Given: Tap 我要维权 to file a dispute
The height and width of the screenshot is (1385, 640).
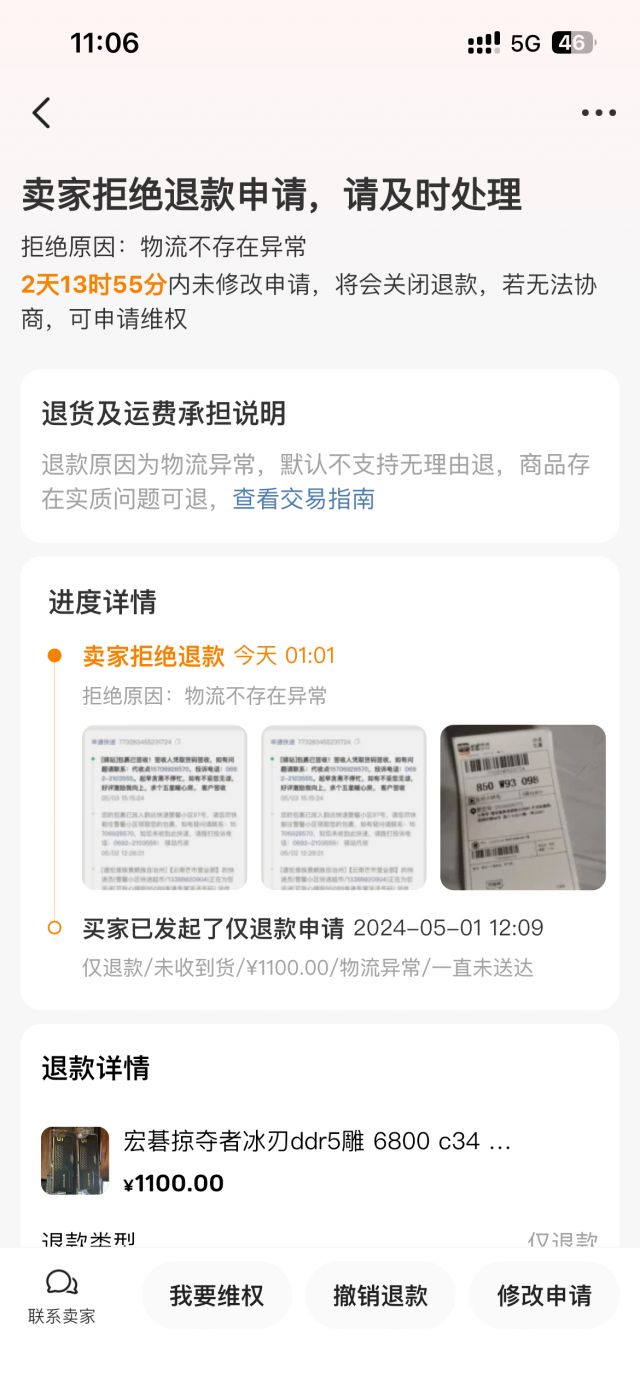Looking at the screenshot, I should [217, 1296].
